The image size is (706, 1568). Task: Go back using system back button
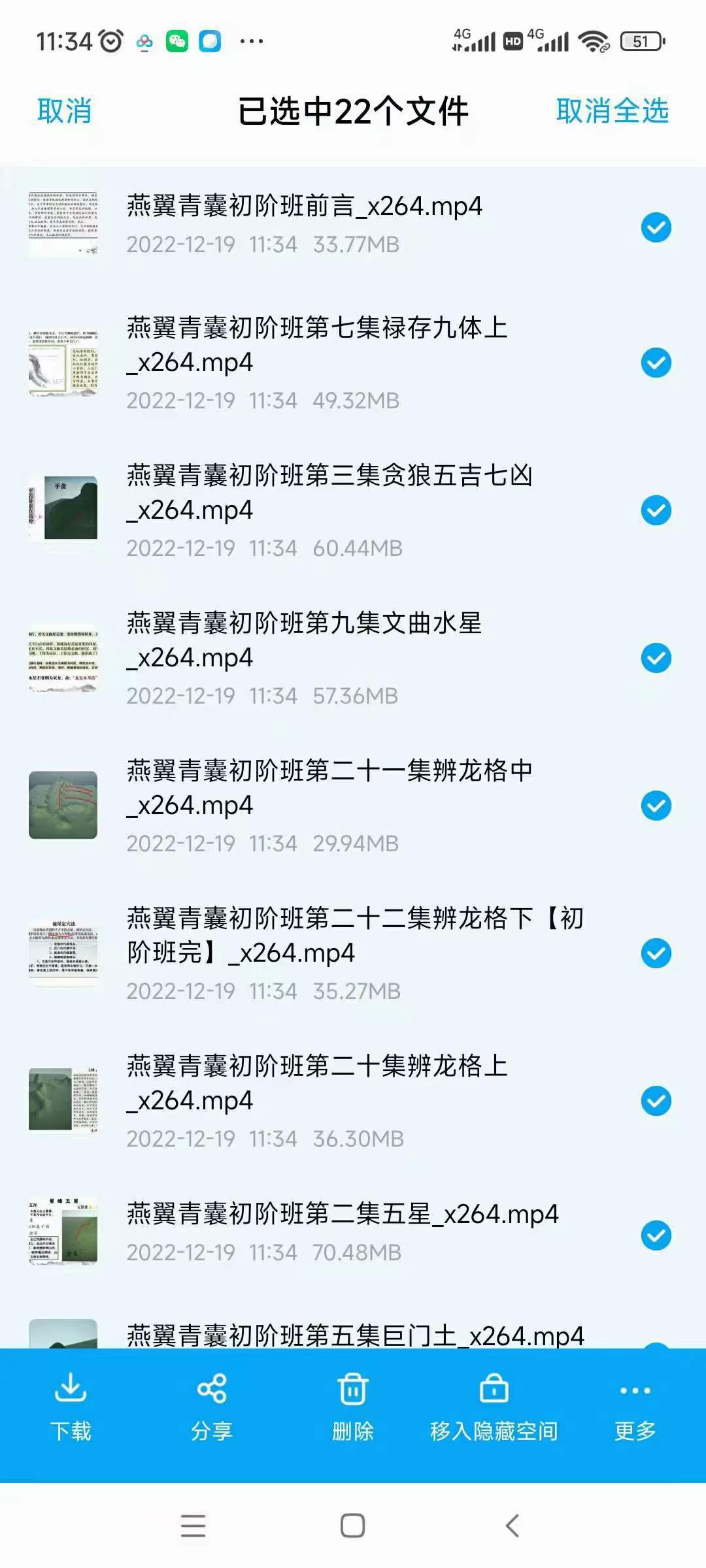[513, 1526]
